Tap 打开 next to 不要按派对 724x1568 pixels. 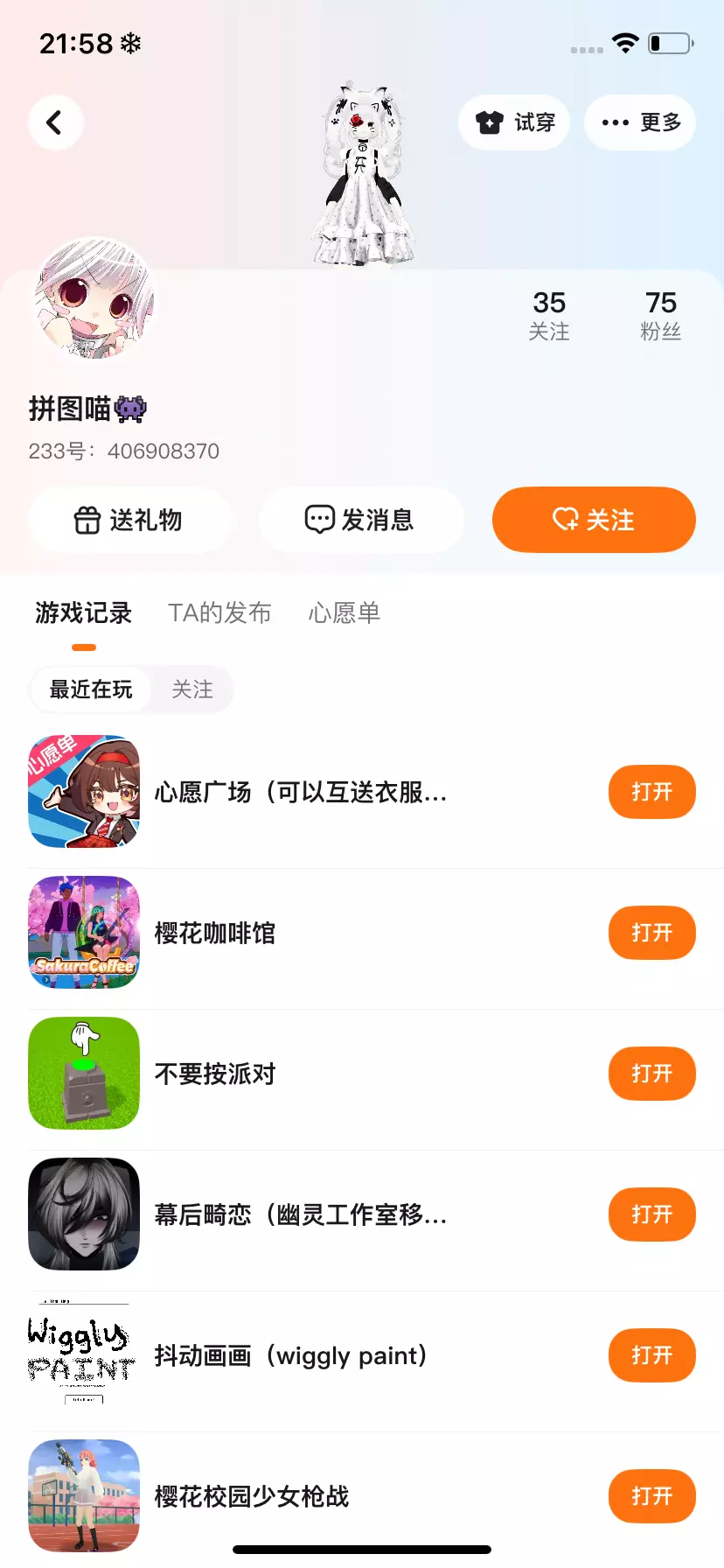pos(651,1074)
